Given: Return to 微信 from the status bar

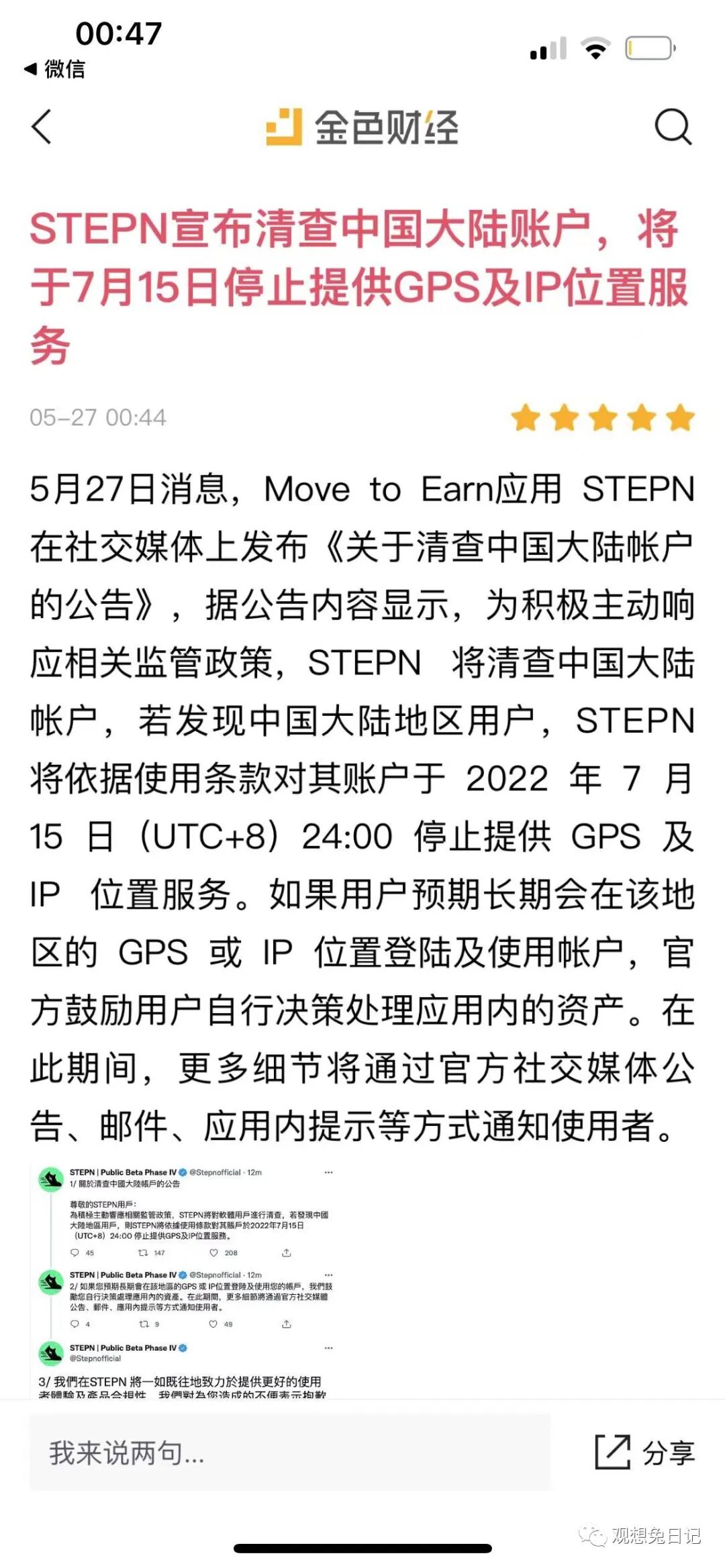Looking at the screenshot, I should (54, 68).
